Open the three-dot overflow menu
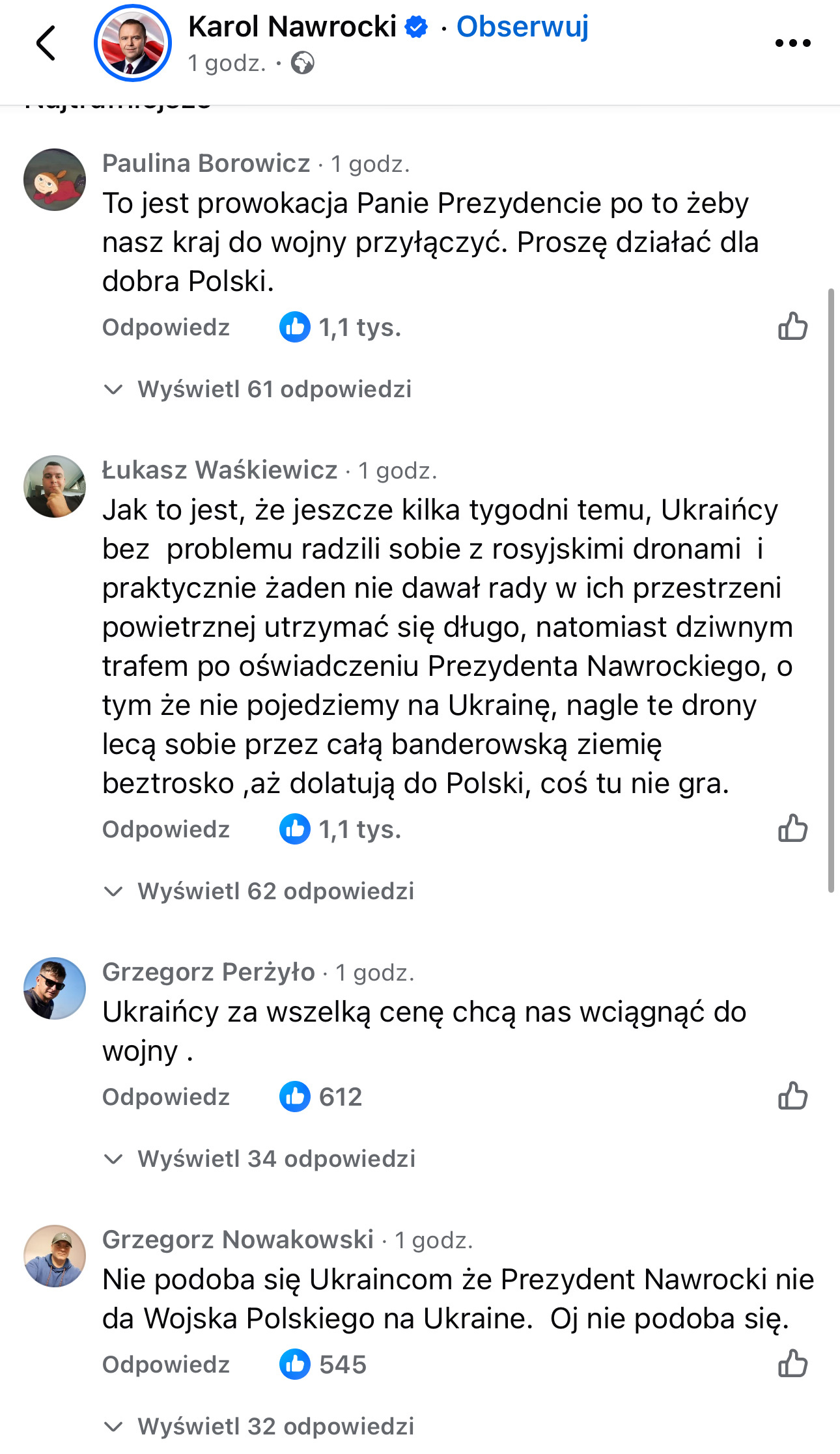This screenshot has height=1454, width=840. 792,44
